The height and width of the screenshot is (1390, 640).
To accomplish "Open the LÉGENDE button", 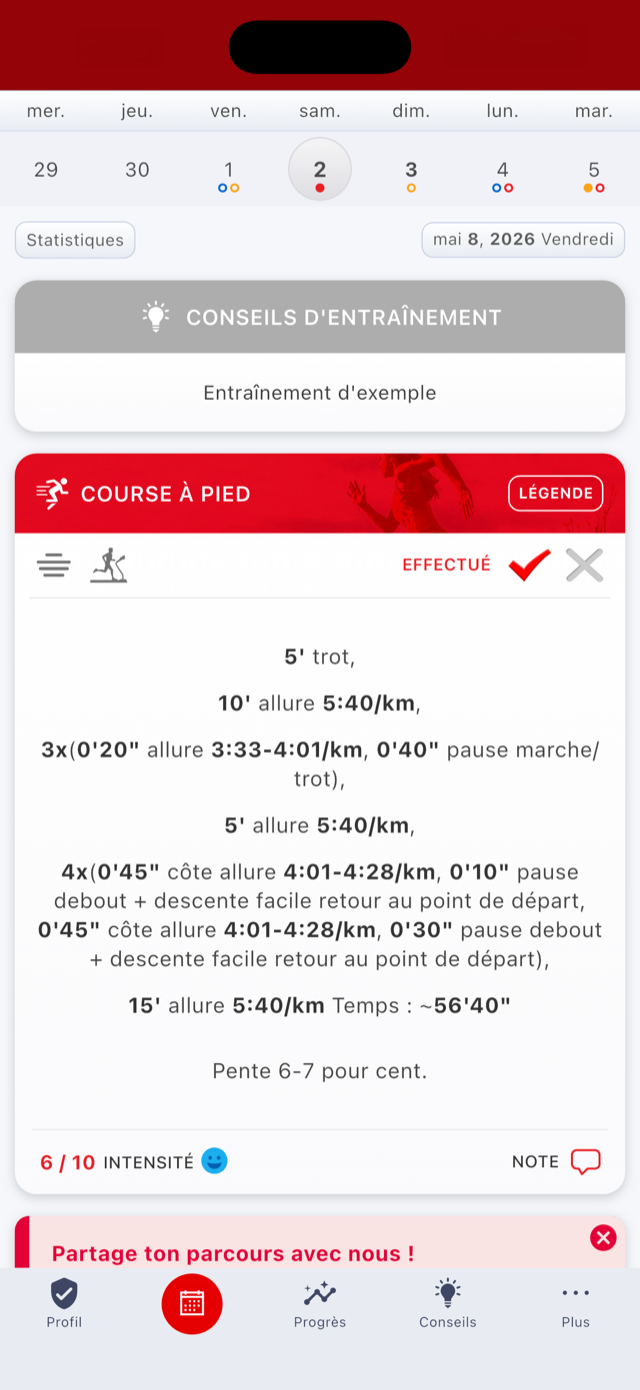I will (556, 493).
